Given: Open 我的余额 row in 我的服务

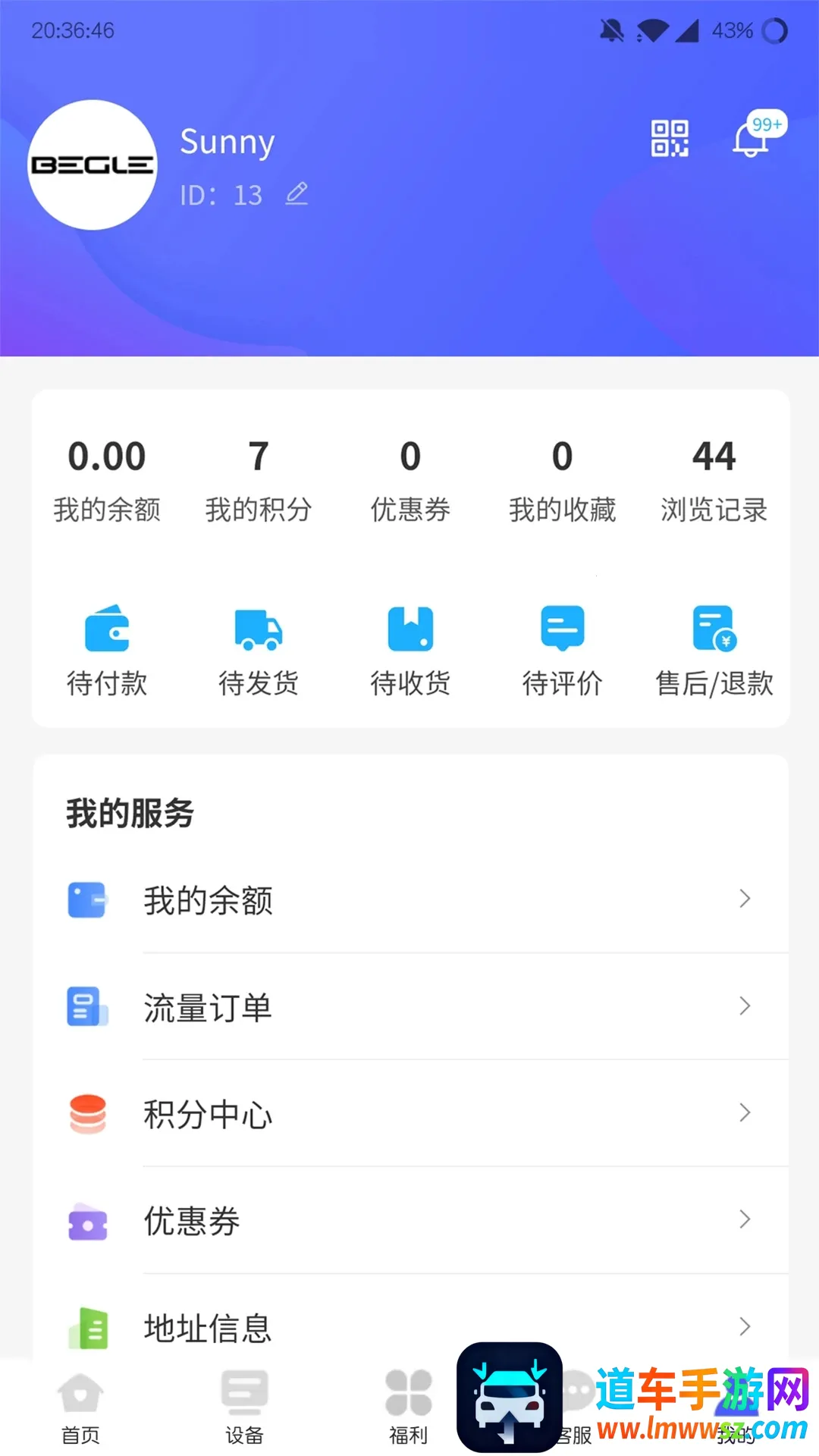Looking at the screenshot, I should click(409, 900).
